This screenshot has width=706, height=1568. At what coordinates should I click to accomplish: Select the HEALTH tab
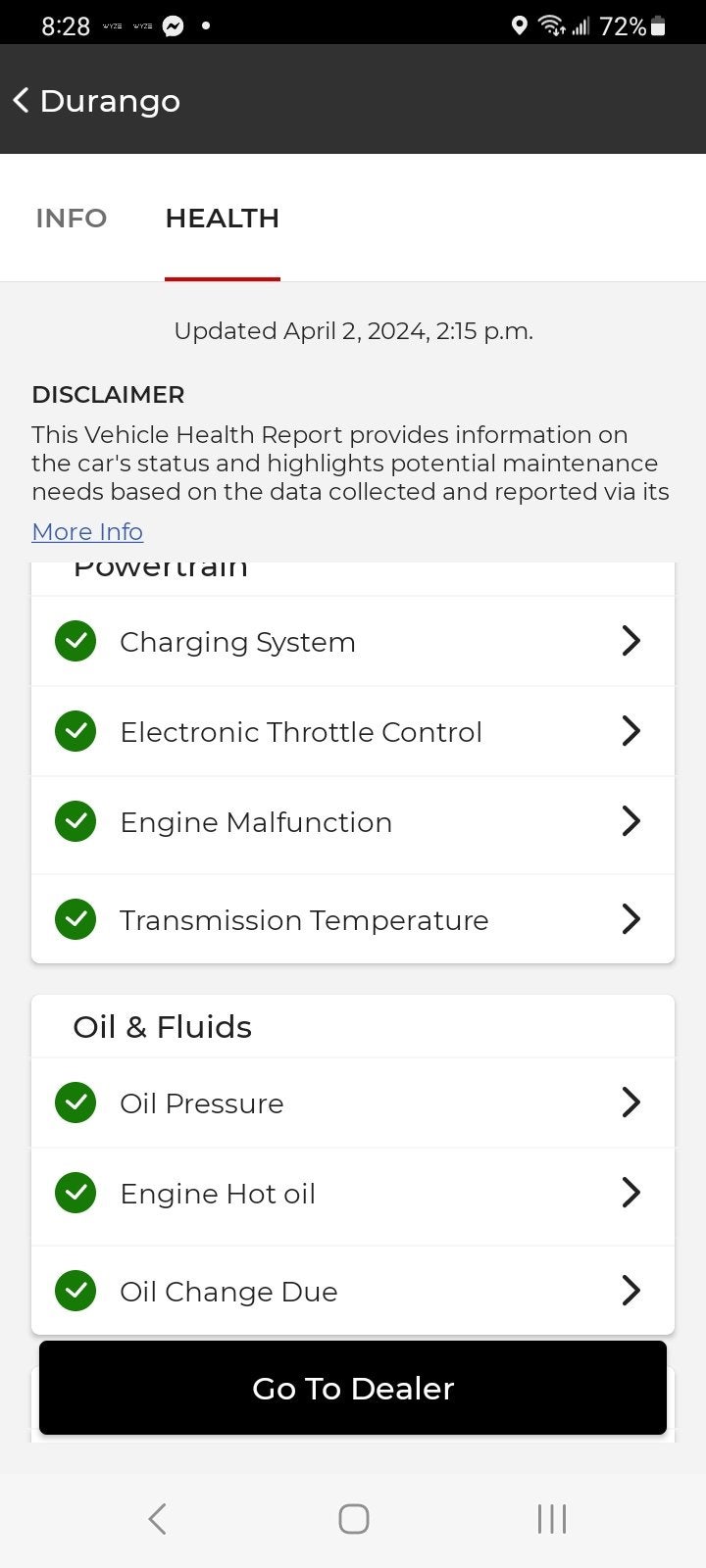click(x=223, y=218)
